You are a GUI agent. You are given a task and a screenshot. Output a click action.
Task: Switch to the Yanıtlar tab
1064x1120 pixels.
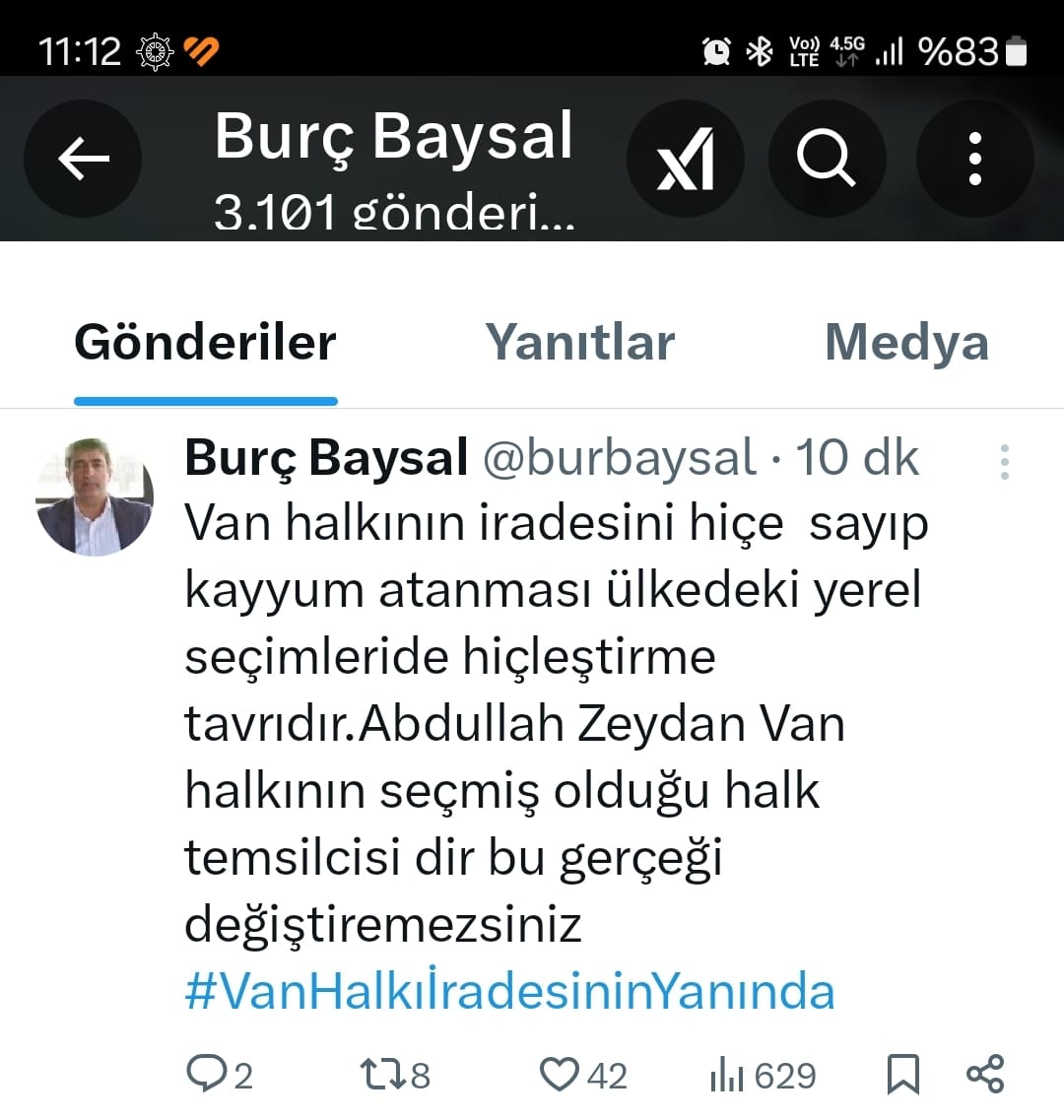point(579,343)
